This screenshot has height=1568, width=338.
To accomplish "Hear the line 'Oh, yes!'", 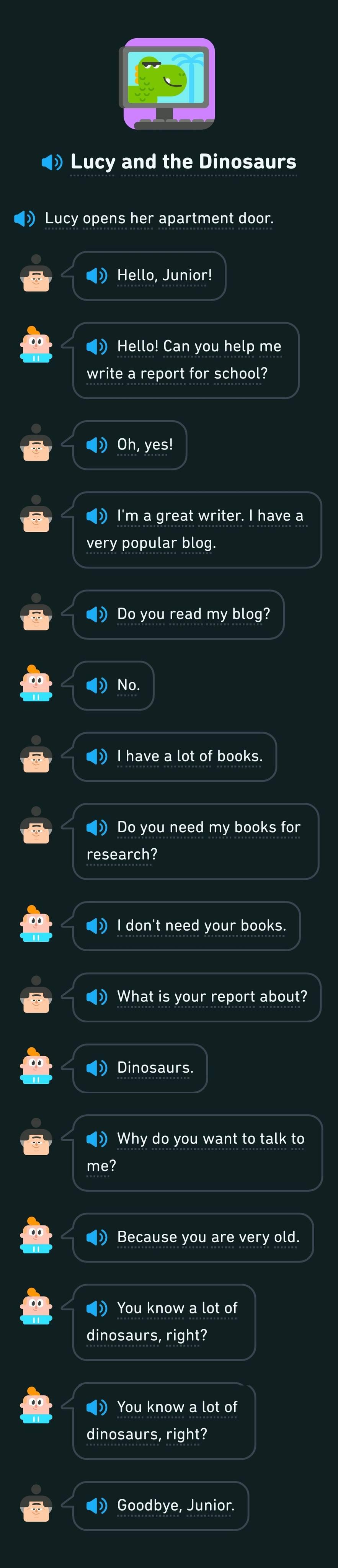I will pyautogui.click(x=96, y=445).
